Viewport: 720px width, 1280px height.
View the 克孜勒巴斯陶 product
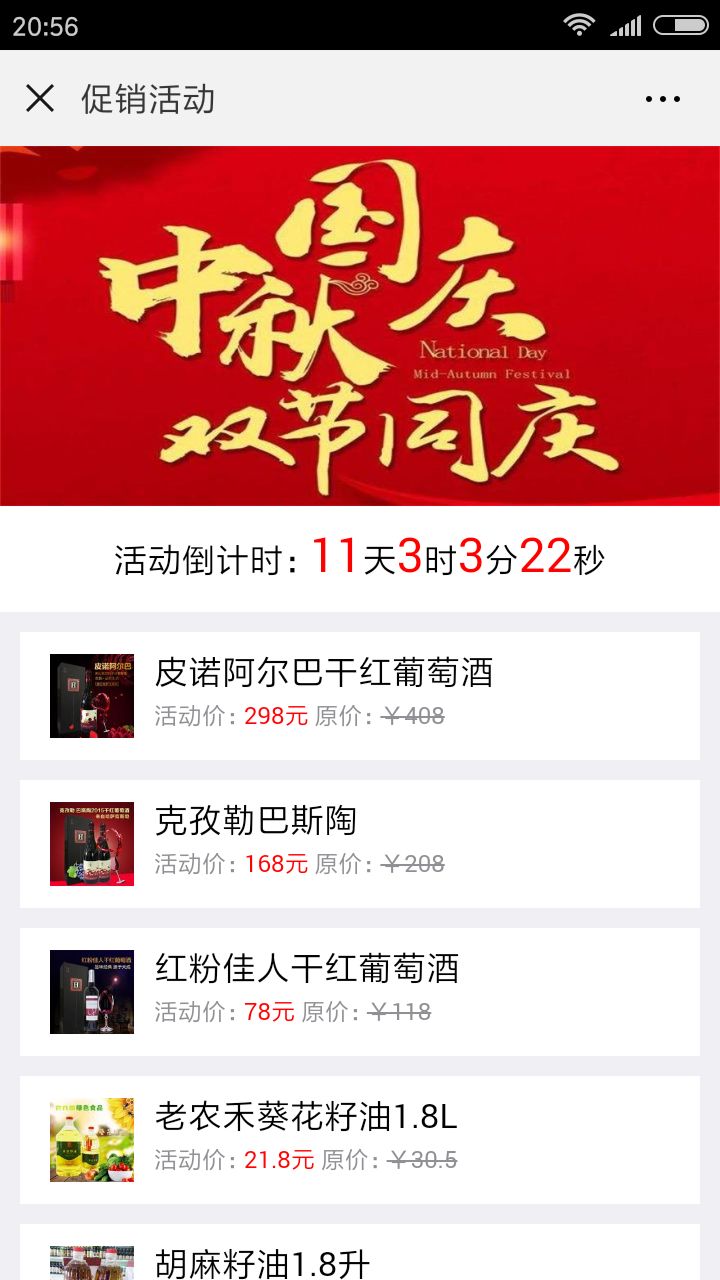pos(359,843)
